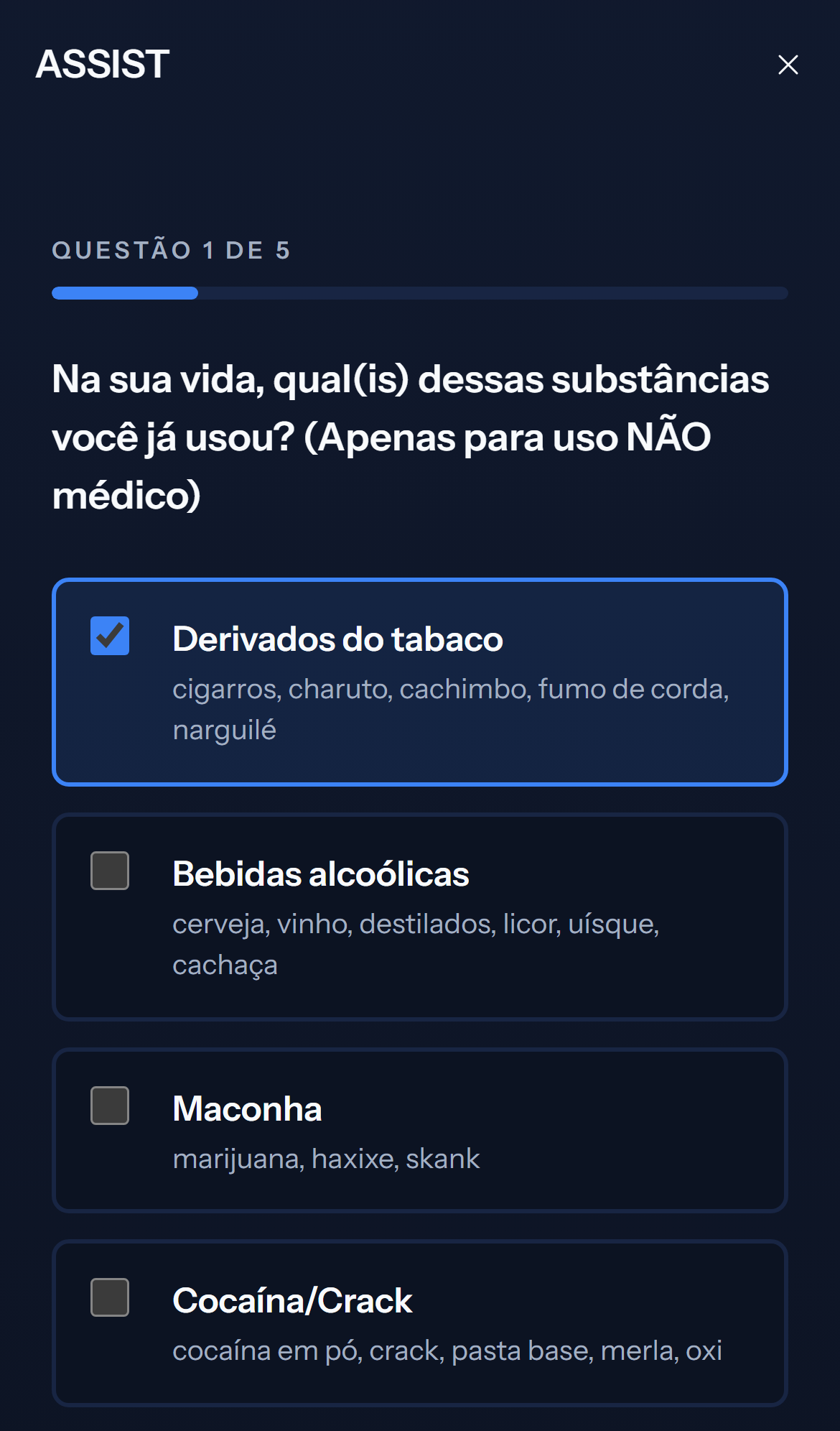The width and height of the screenshot is (840, 1431).
Task: Select the Maconha answer card
Action: (x=420, y=1130)
